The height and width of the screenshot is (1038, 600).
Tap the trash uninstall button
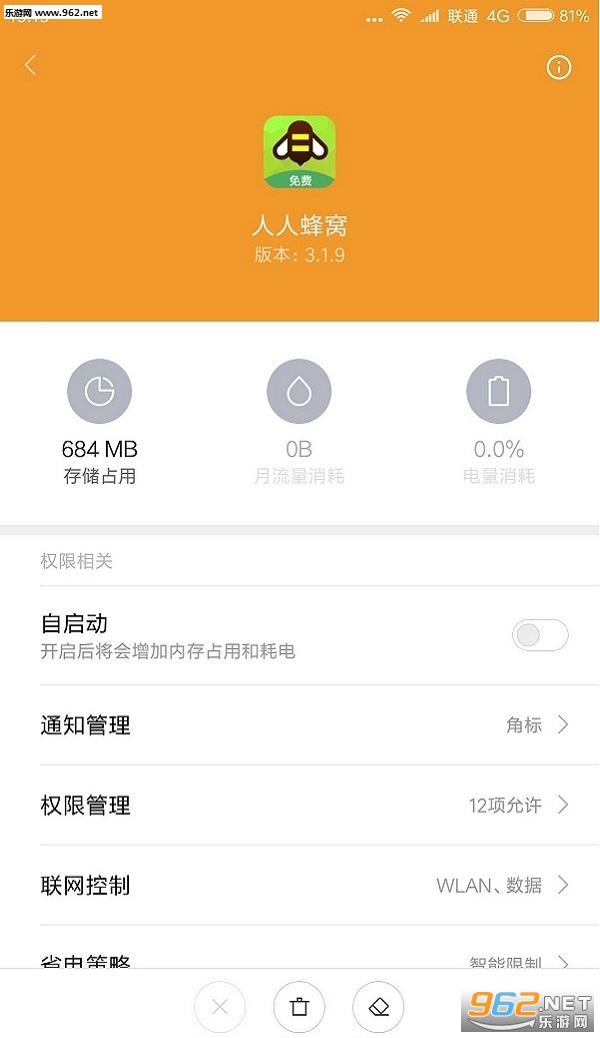(299, 1007)
